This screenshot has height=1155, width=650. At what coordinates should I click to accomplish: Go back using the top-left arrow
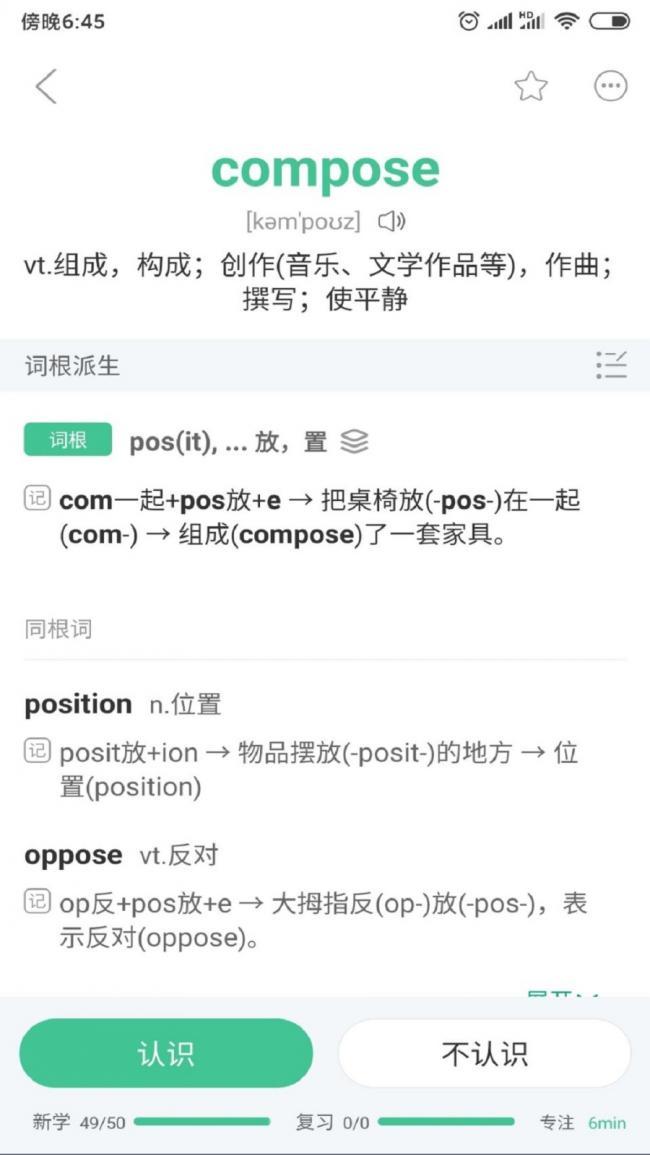(46, 87)
